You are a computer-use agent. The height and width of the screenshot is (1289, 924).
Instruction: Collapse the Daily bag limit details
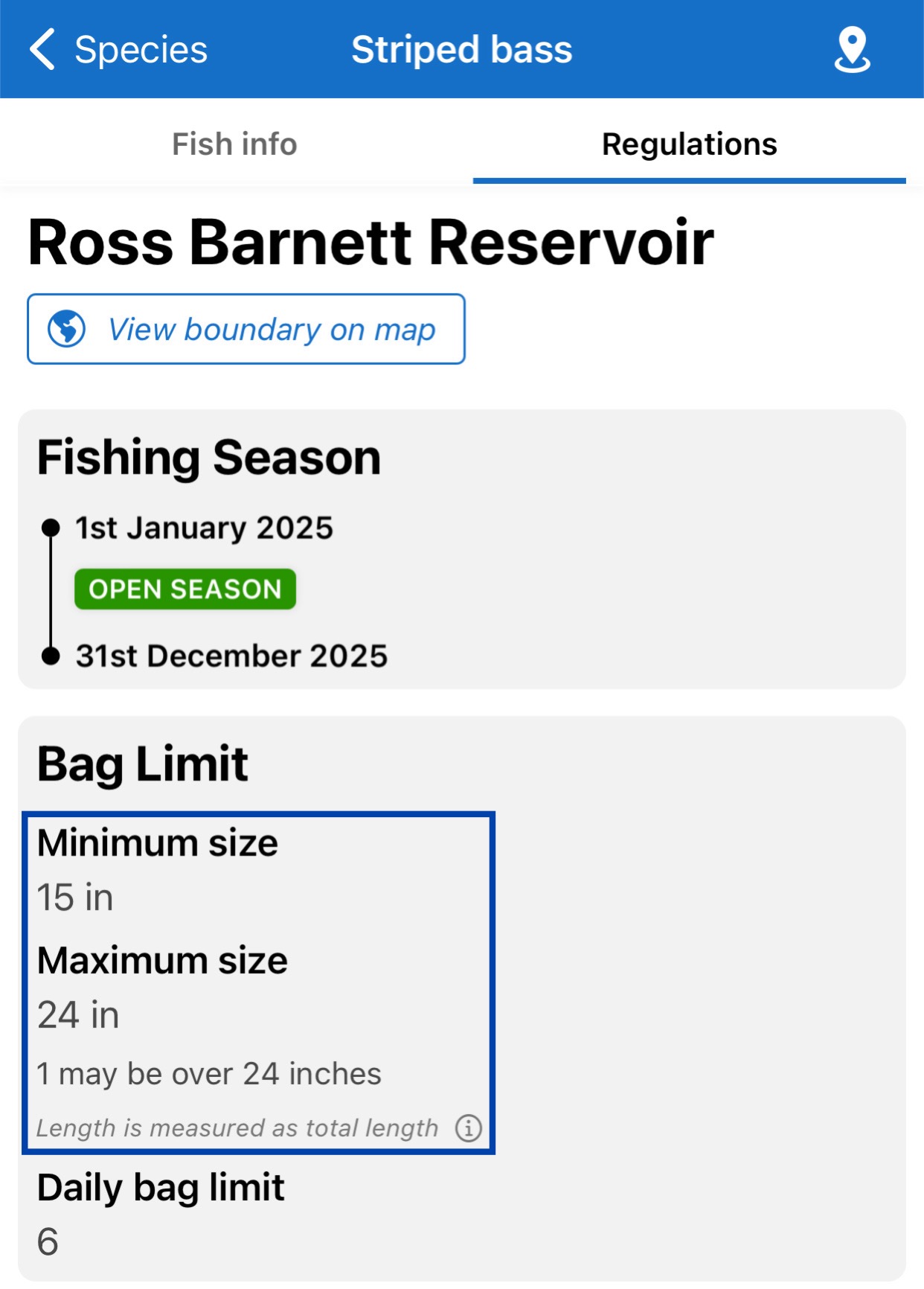[160, 1186]
